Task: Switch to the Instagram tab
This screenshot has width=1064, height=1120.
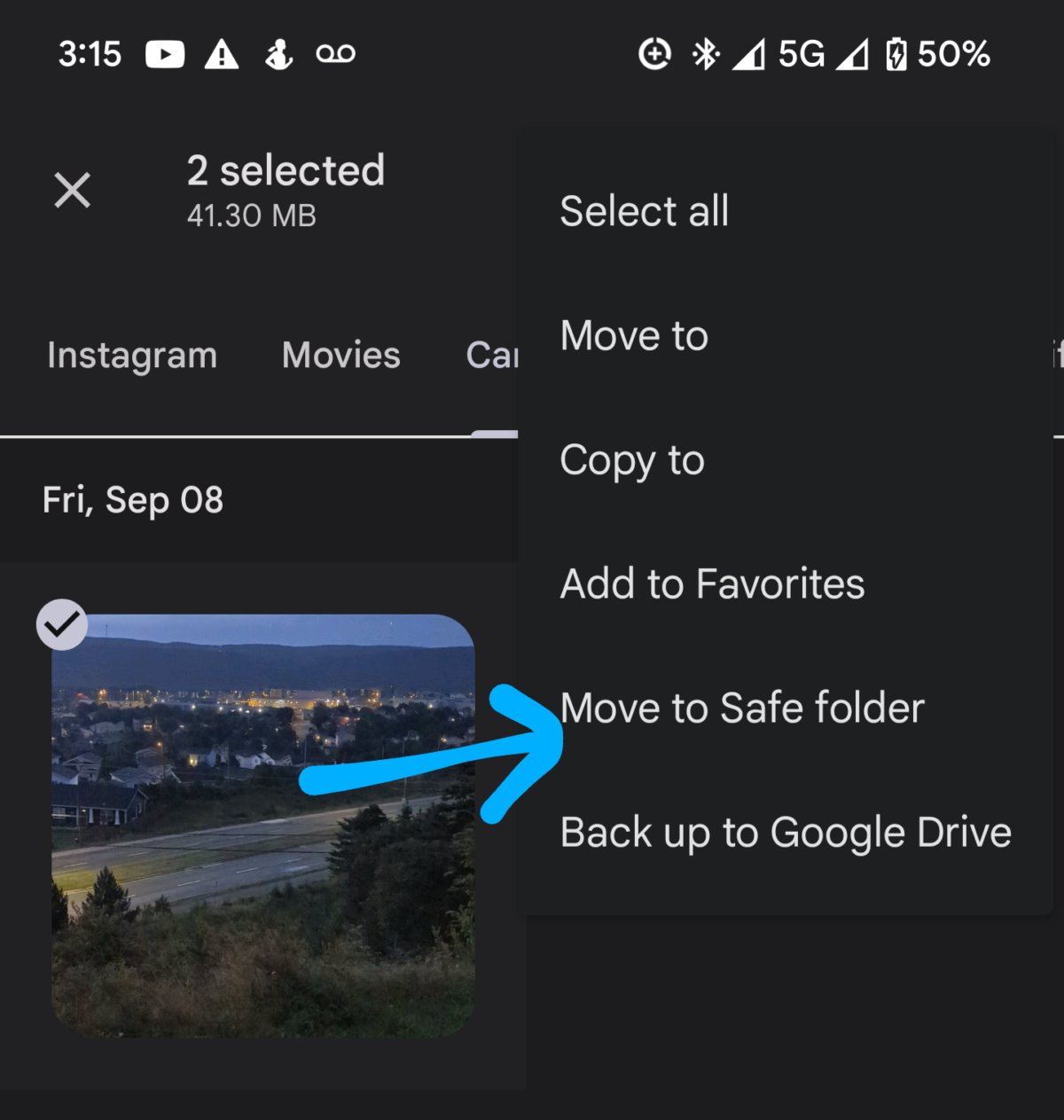Action: pyautogui.click(x=131, y=355)
